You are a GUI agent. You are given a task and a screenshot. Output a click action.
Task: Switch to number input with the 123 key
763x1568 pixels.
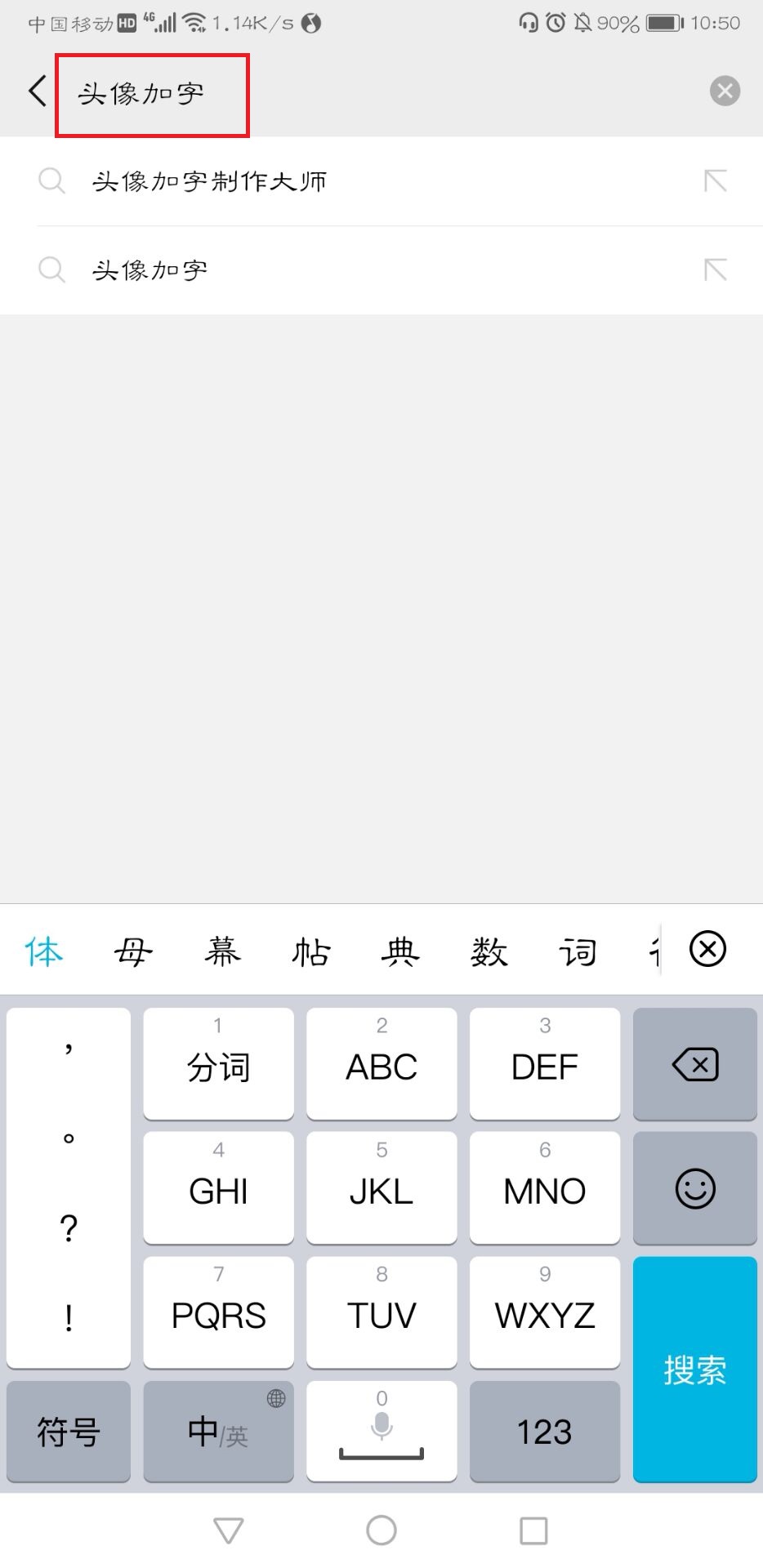coord(544,1432)
